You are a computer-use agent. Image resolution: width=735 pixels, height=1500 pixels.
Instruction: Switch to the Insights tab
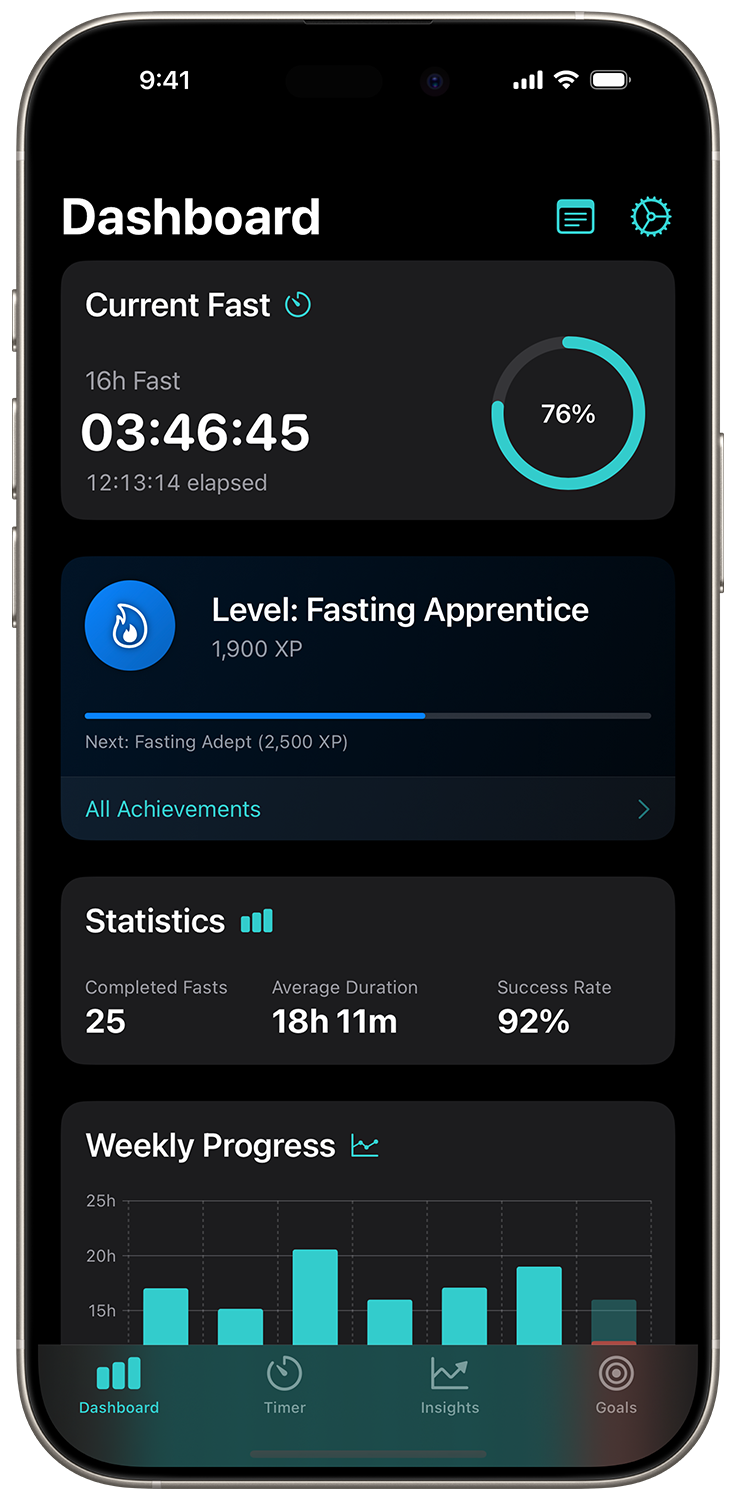coord(449,1385)
